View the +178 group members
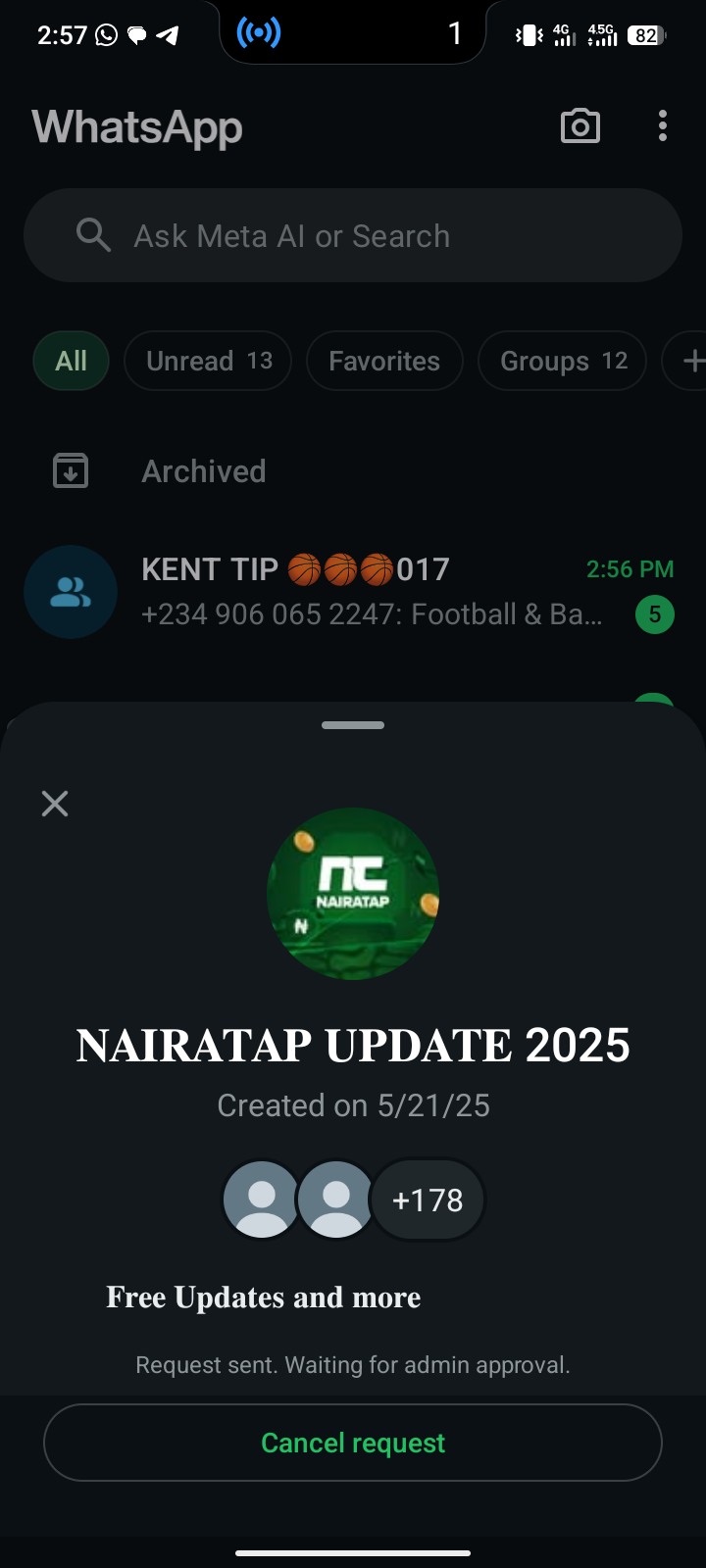The height and width of the screenshot is (1568, 706). click(x=428, y=1200)
